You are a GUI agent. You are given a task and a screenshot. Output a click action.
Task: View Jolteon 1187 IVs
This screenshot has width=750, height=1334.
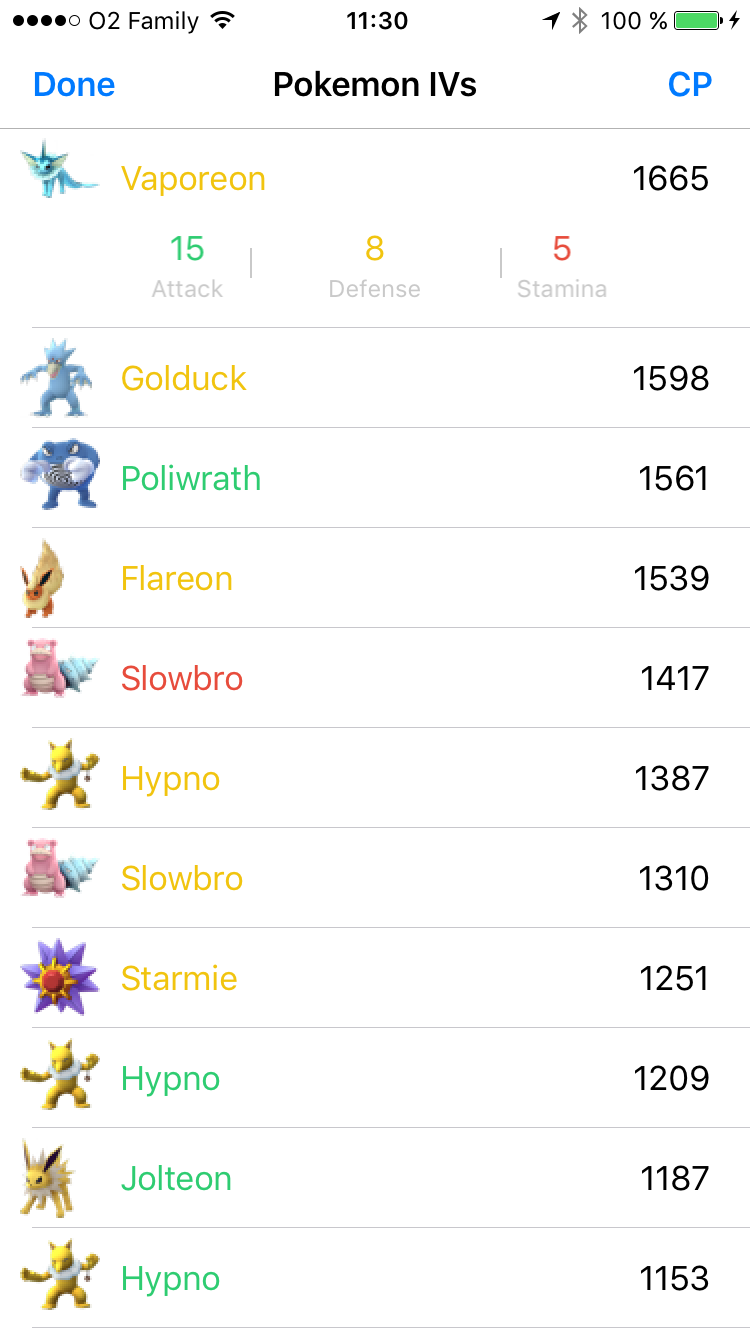375,1178
